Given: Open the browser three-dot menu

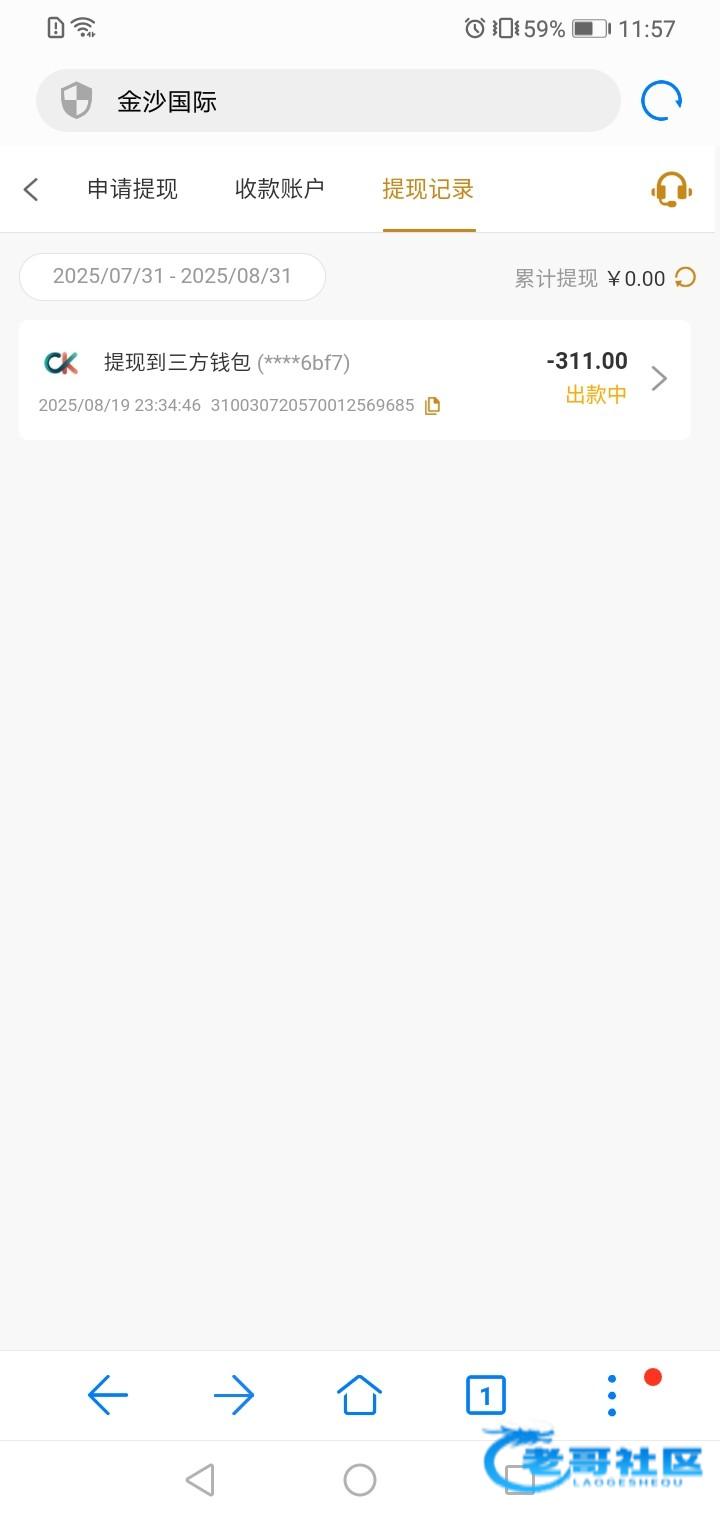Looking at the screenshot, I should (612, 1395).
